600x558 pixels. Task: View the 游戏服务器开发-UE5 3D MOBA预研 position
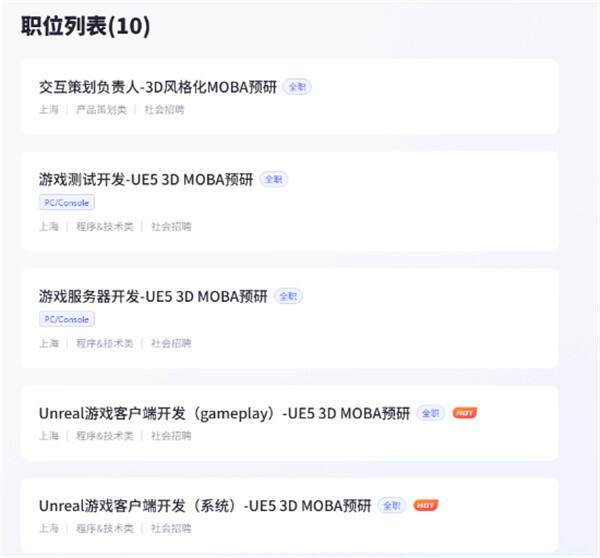(x=153, y=296)
